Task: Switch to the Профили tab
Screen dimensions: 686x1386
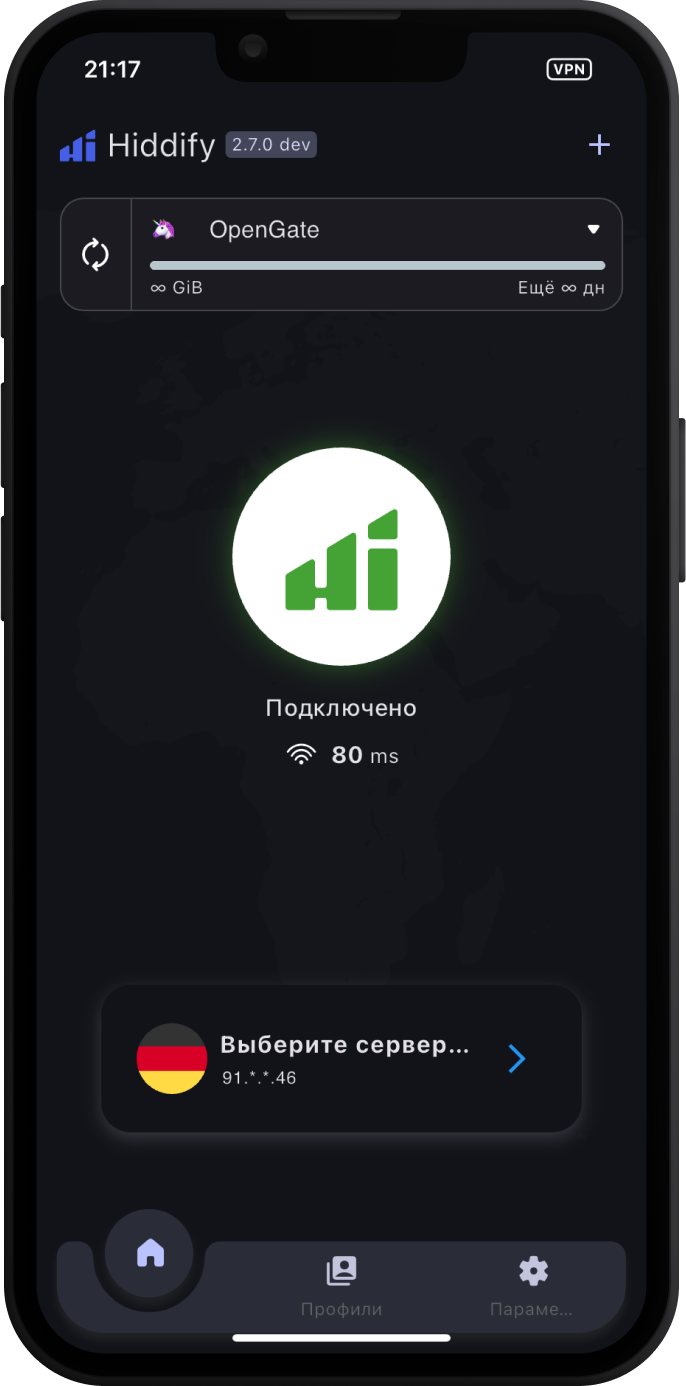Action: click(341, 1286)
